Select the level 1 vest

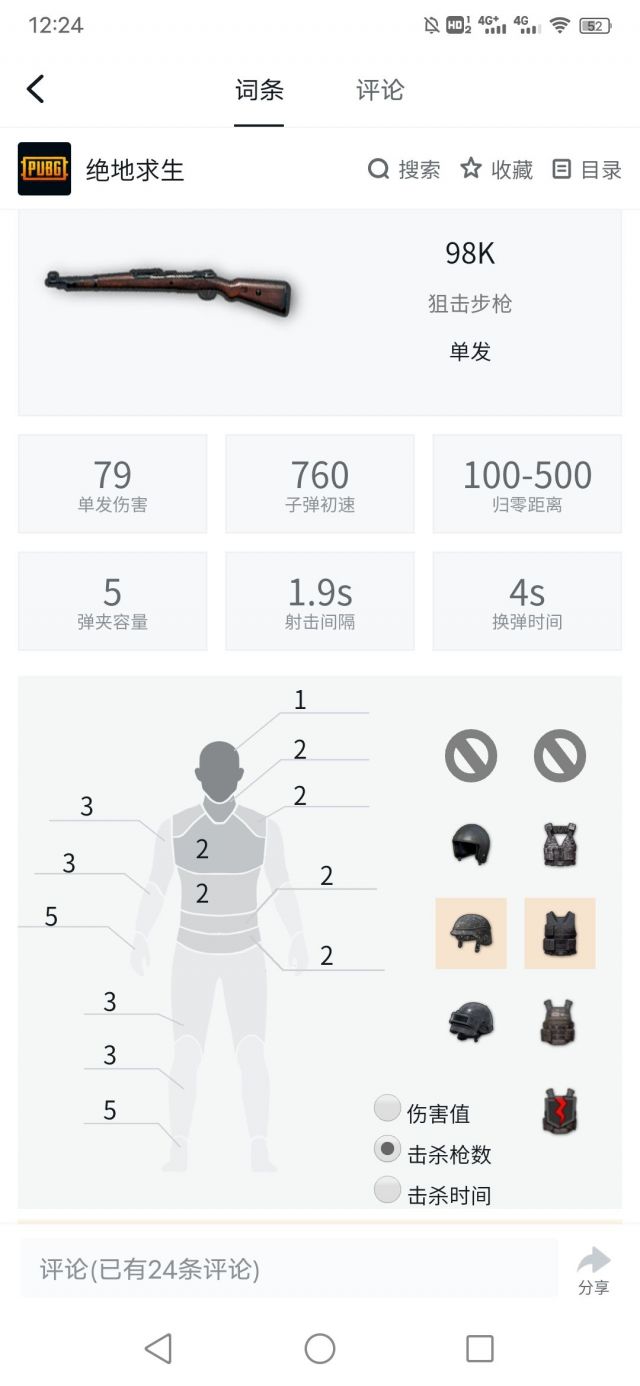(559, 844)
